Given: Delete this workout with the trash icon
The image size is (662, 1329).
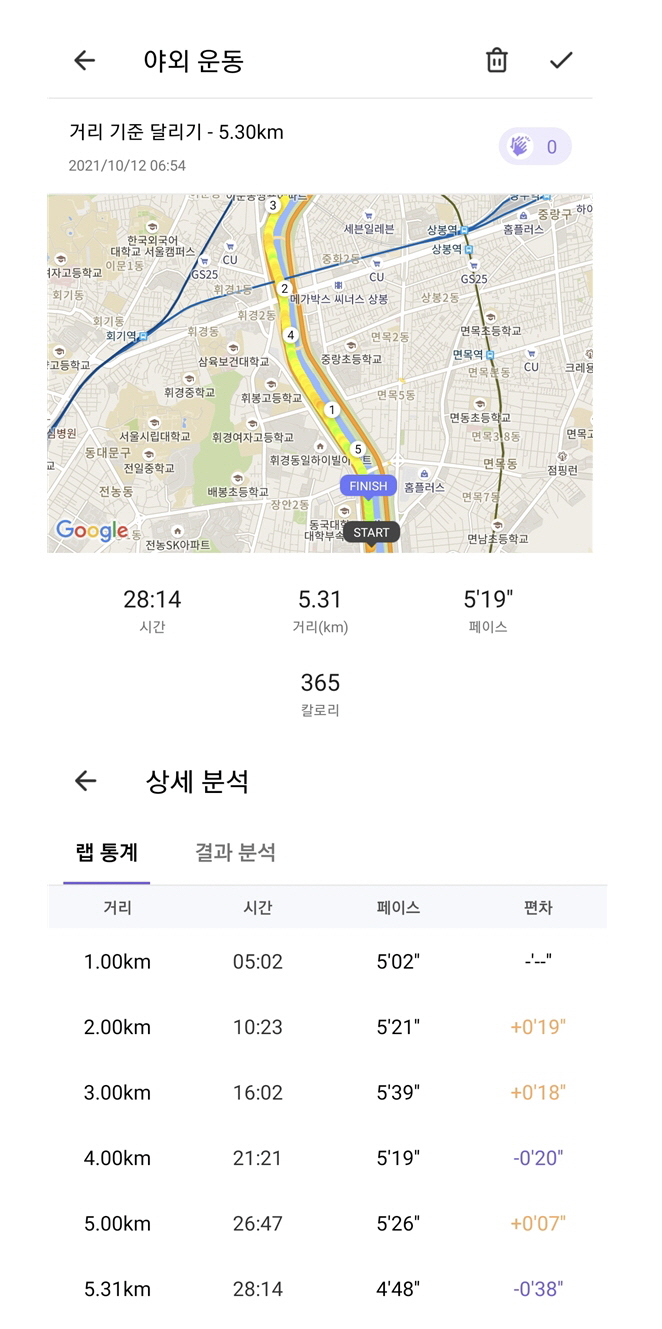Looking at the screenshot, I should coord(497,61).
